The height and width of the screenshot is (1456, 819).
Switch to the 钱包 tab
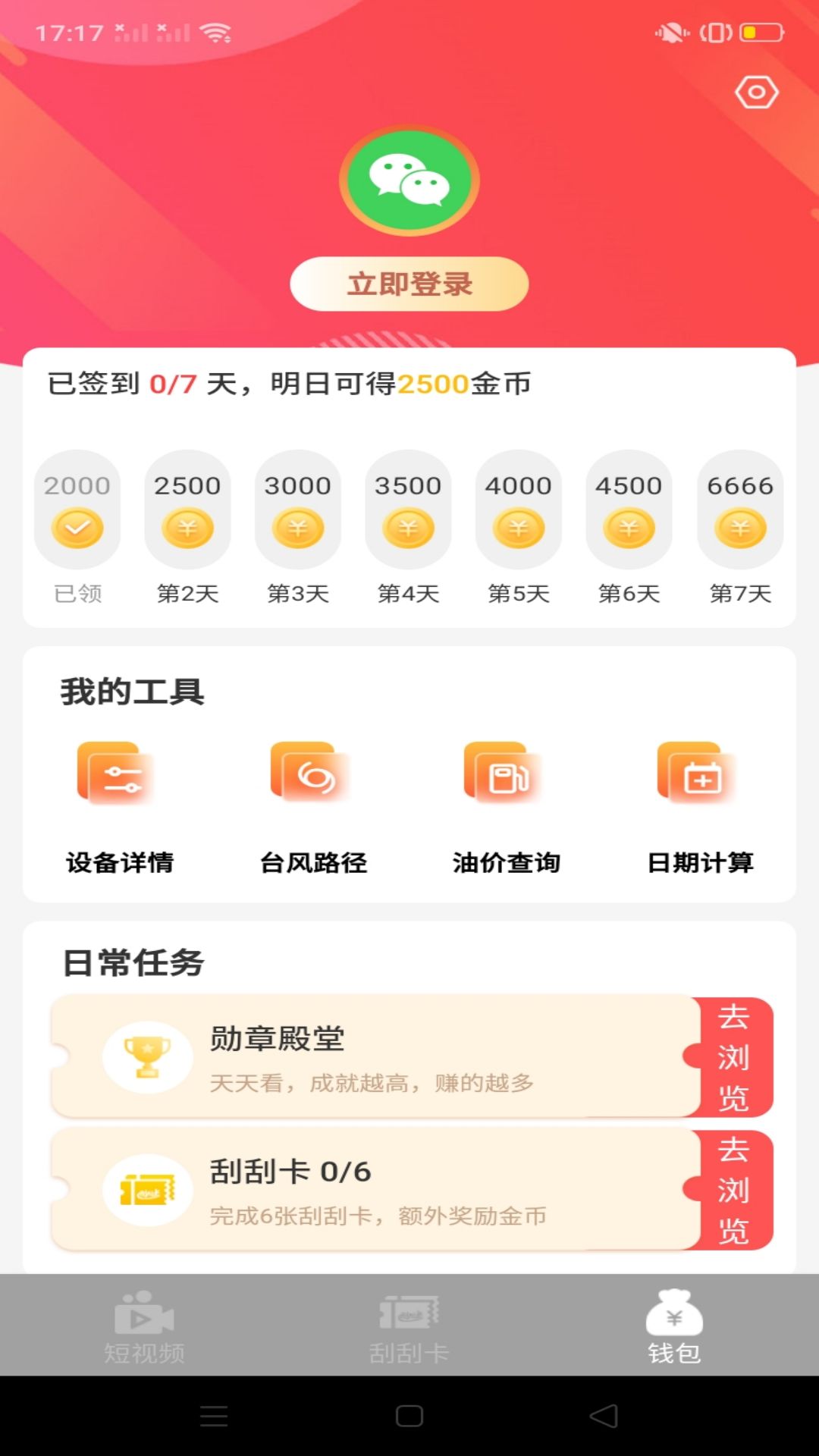click(674, 1327)
